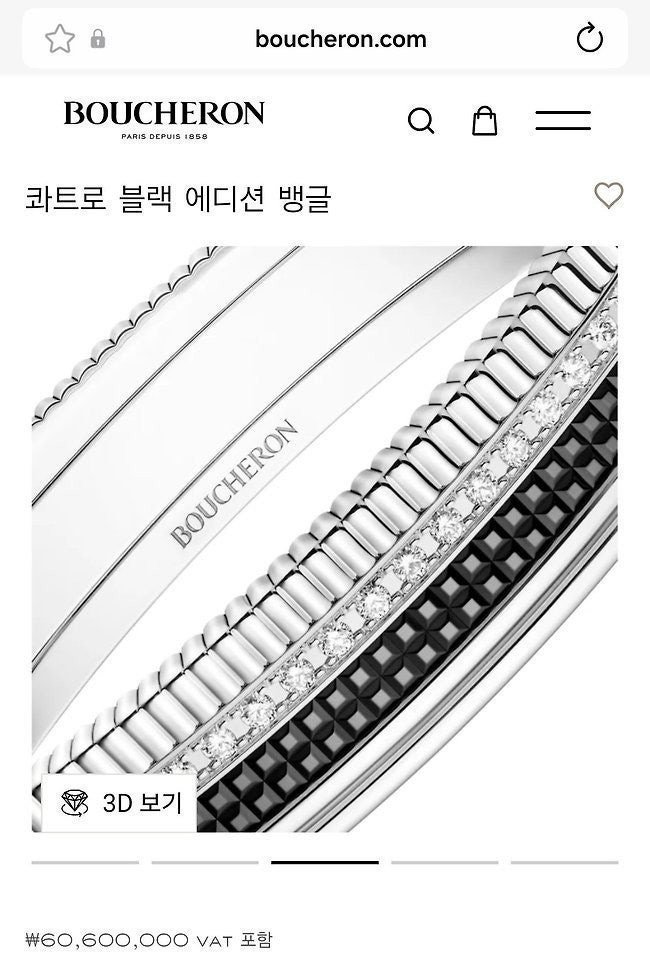Add the Quatre bangle to wishlist

click(609, 195)
